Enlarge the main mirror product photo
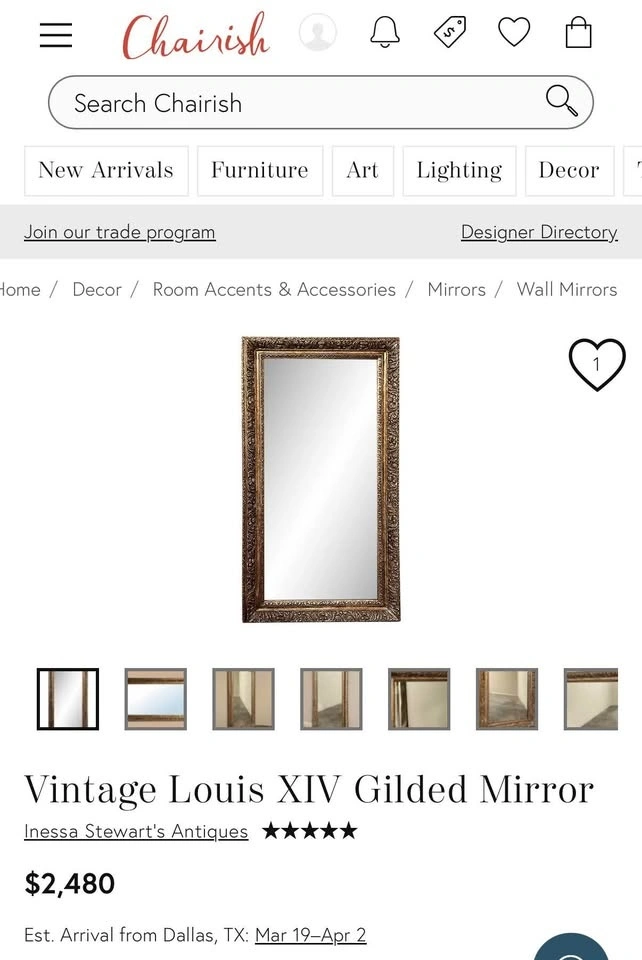The width and height of the screenshot is (642, 960). click(321, 480)
